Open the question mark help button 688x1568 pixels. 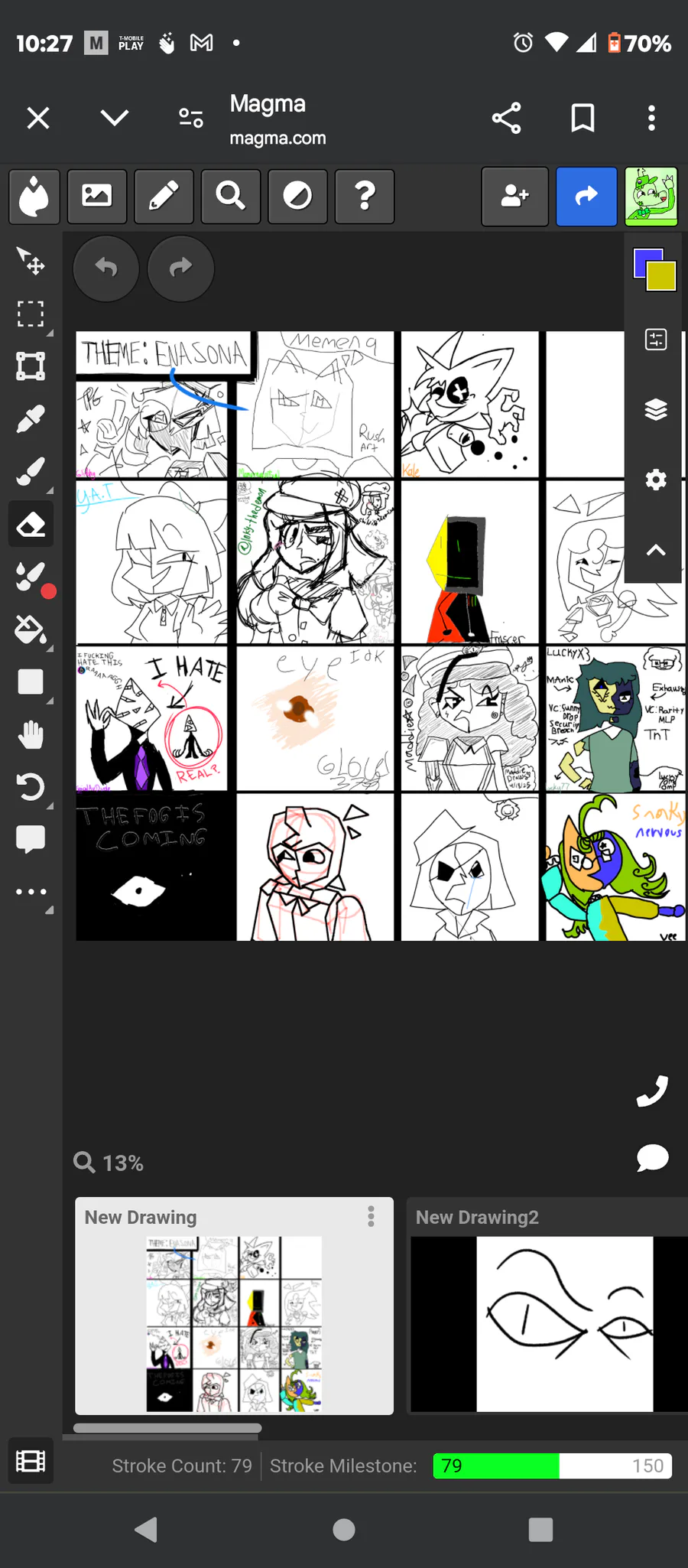click(365, 197)
